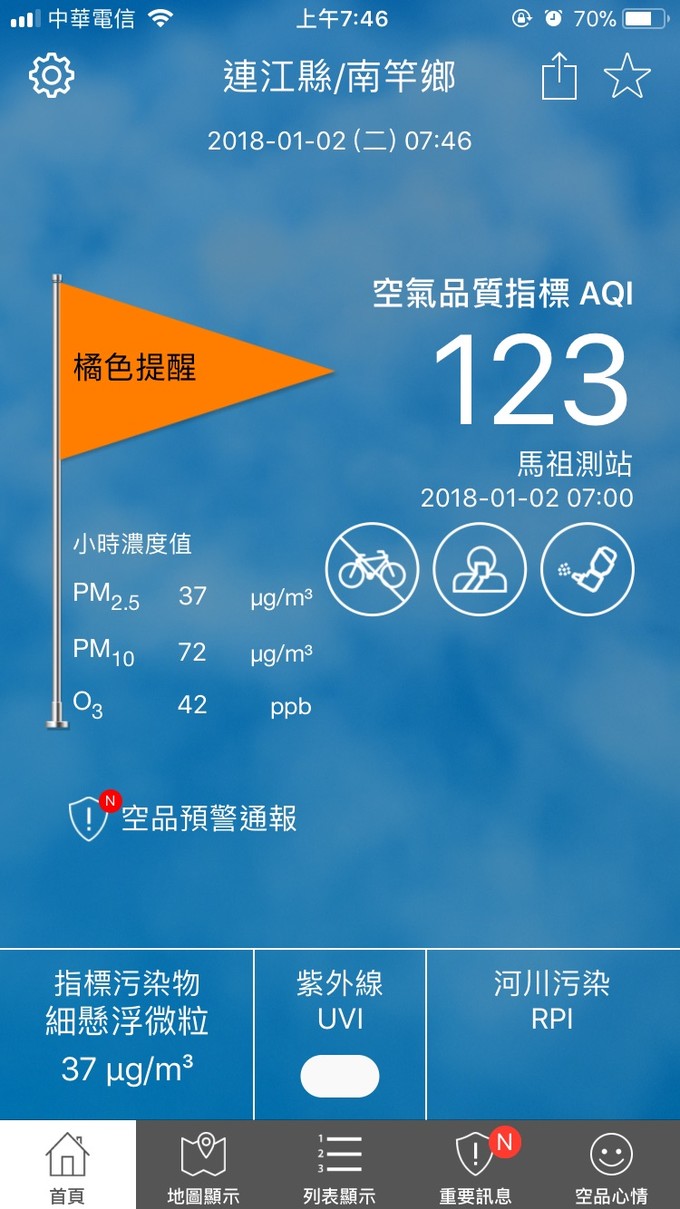
Task: Open the 指標污染物 細懸浮微粒 panel
Action: pos(127,1034)
